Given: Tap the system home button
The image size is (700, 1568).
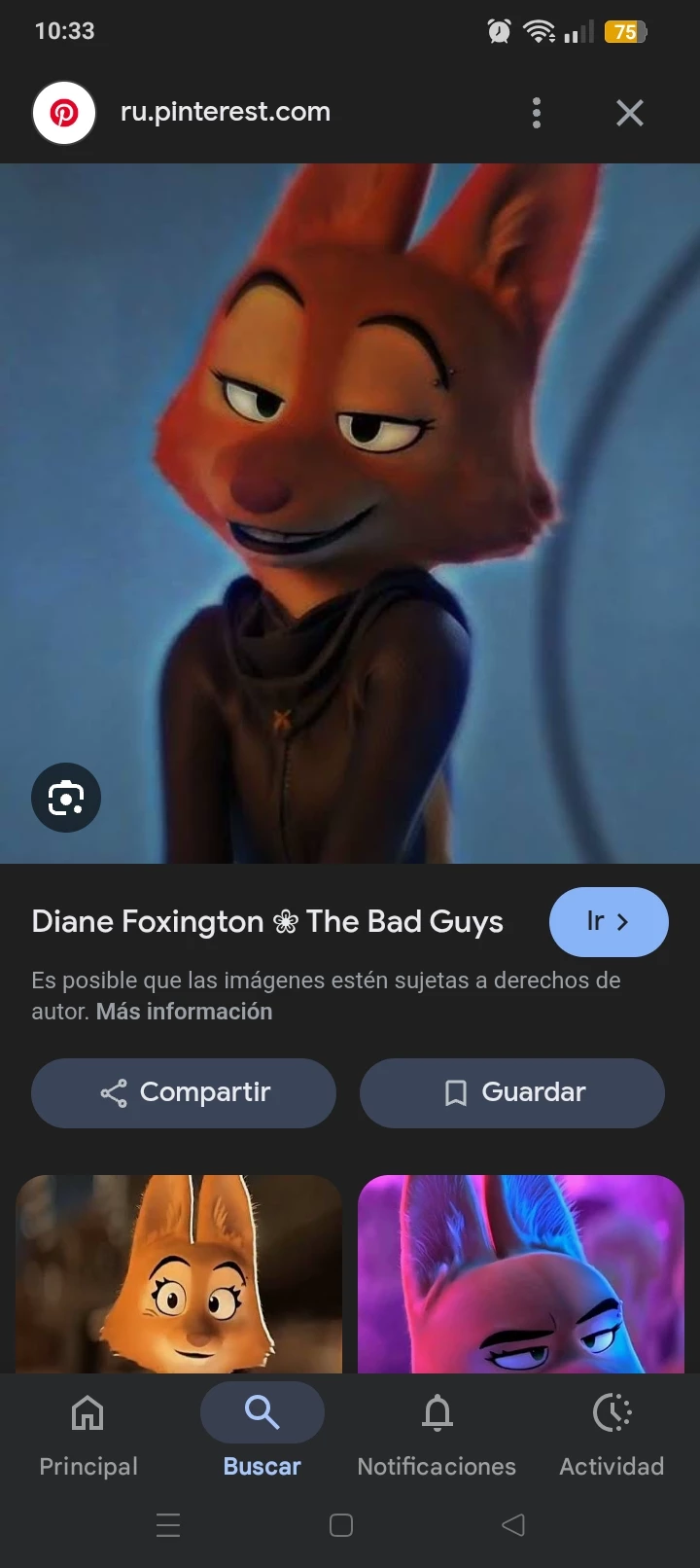Looking at the screenshot, I should (x=341, y=1524).
